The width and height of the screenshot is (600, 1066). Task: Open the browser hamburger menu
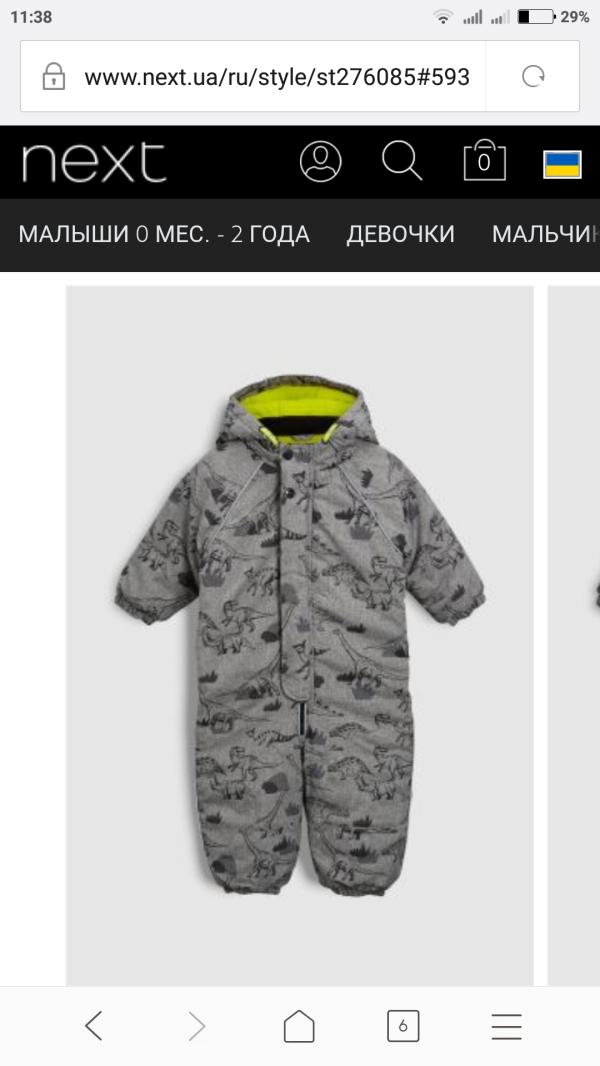506,1027
